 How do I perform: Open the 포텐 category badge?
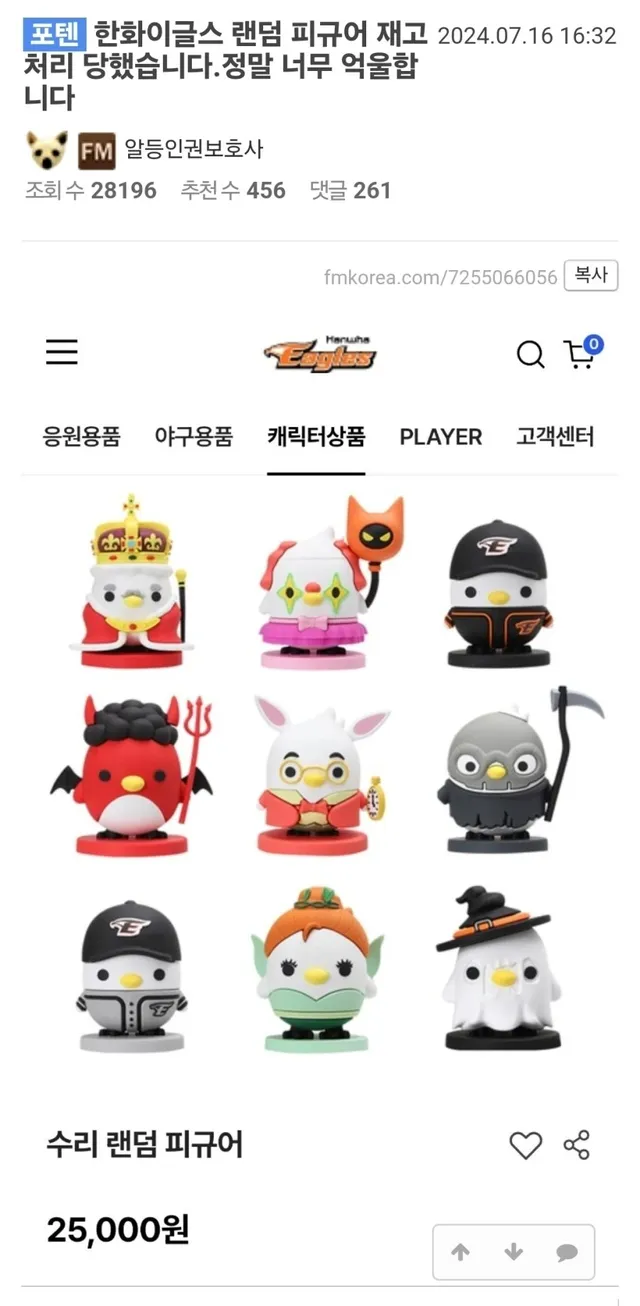coord(55,36)
